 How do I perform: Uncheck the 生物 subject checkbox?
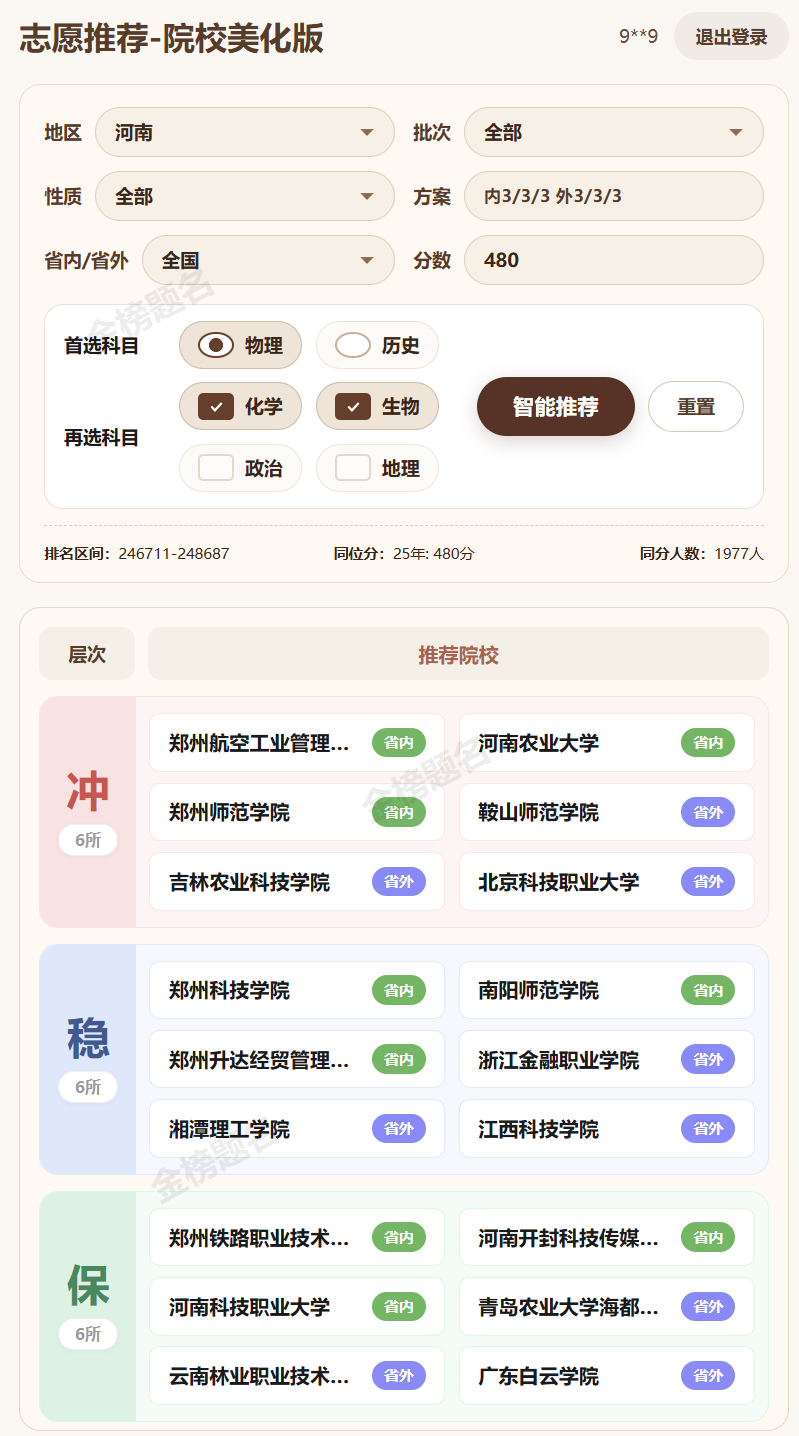[377, 407]
